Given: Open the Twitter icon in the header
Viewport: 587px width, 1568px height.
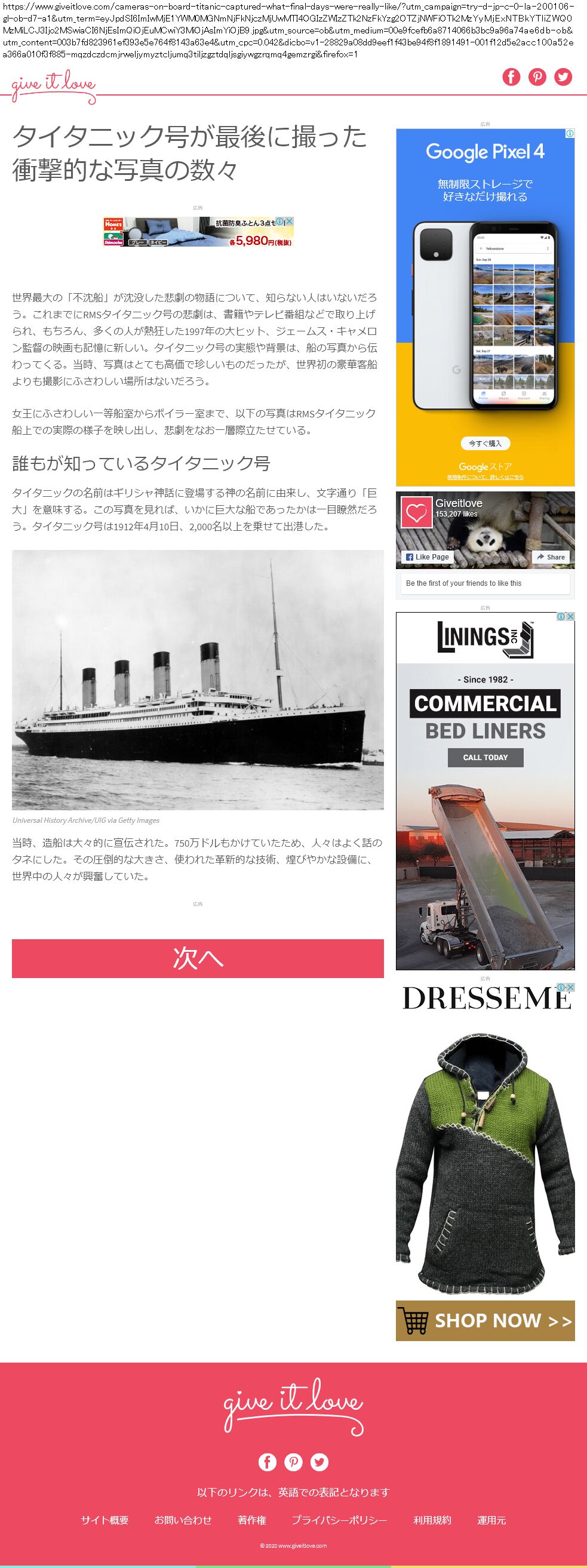Looking at the screenshot, I should tap(563, 76).
